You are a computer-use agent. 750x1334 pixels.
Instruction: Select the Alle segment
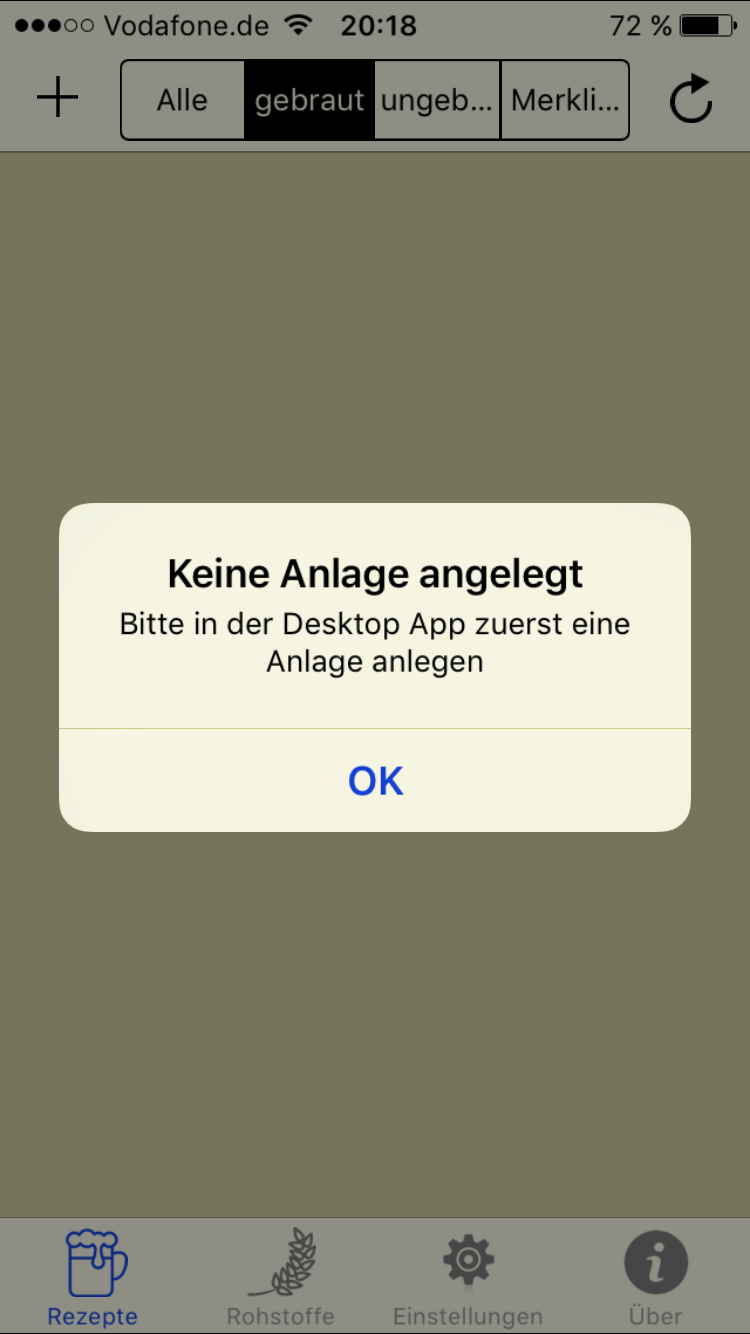point(182,100)
